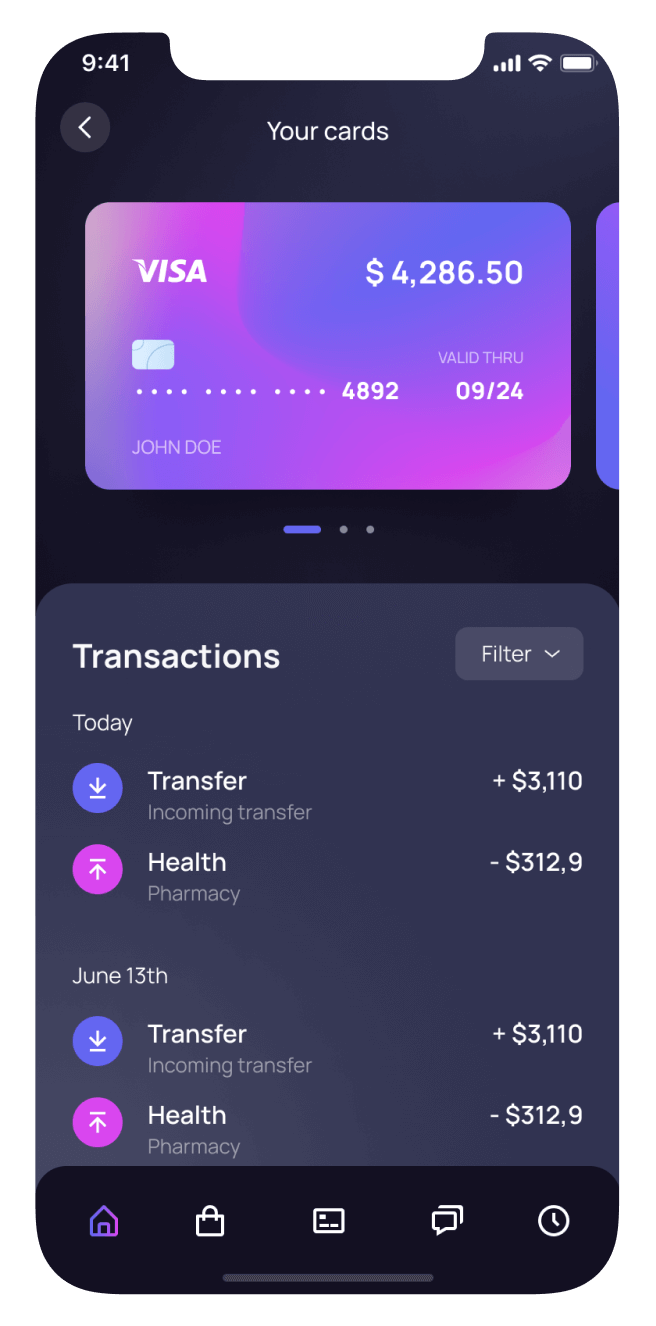The image size is (656, 1326).
Task: Go back from Your cards
Action: (x=85, y=128)
